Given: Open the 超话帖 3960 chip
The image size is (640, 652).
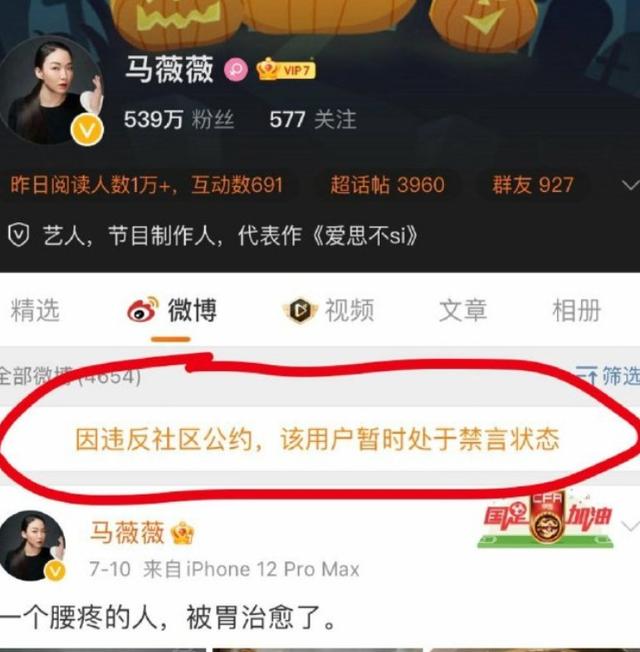Looking at the screenshot, I should pos(387,185).
